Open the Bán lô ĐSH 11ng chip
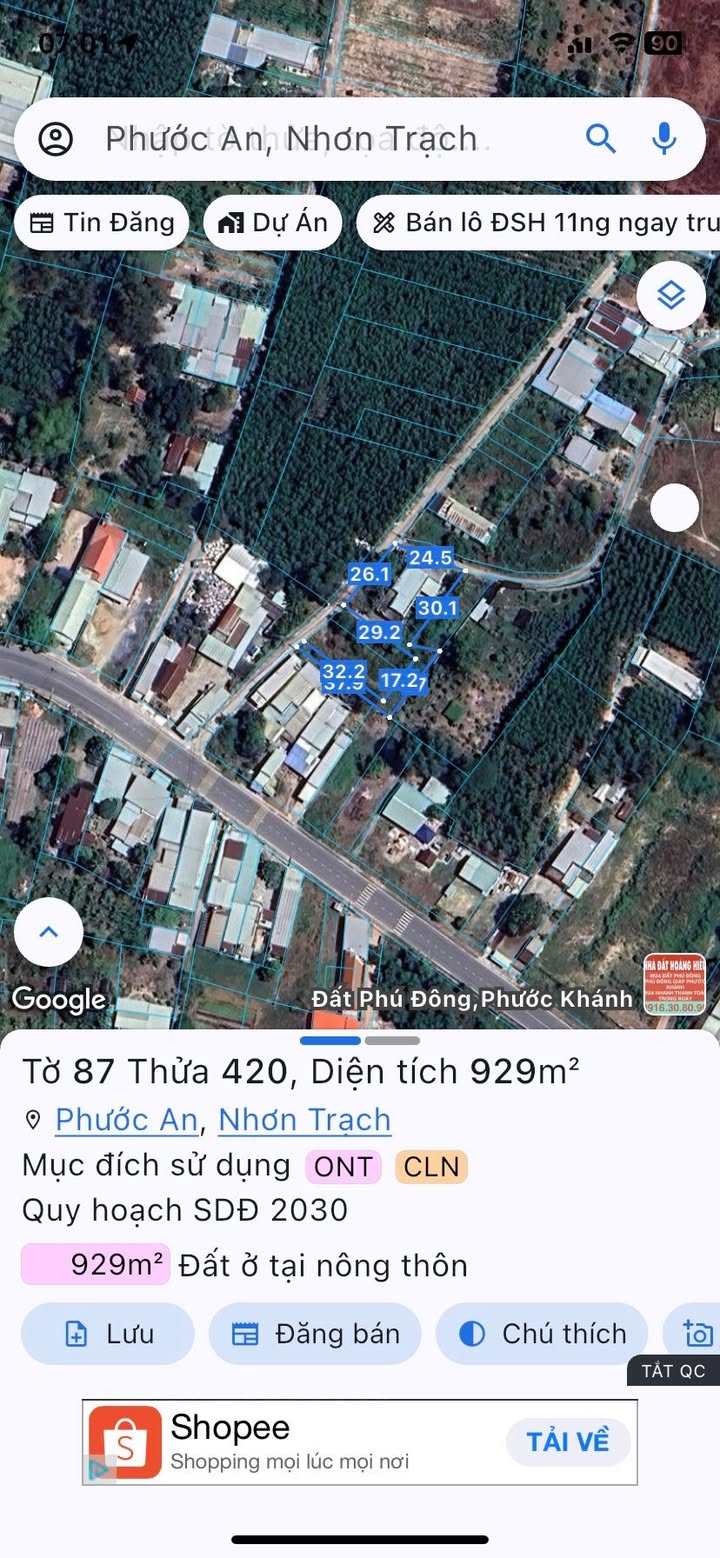 pos(540,222)
